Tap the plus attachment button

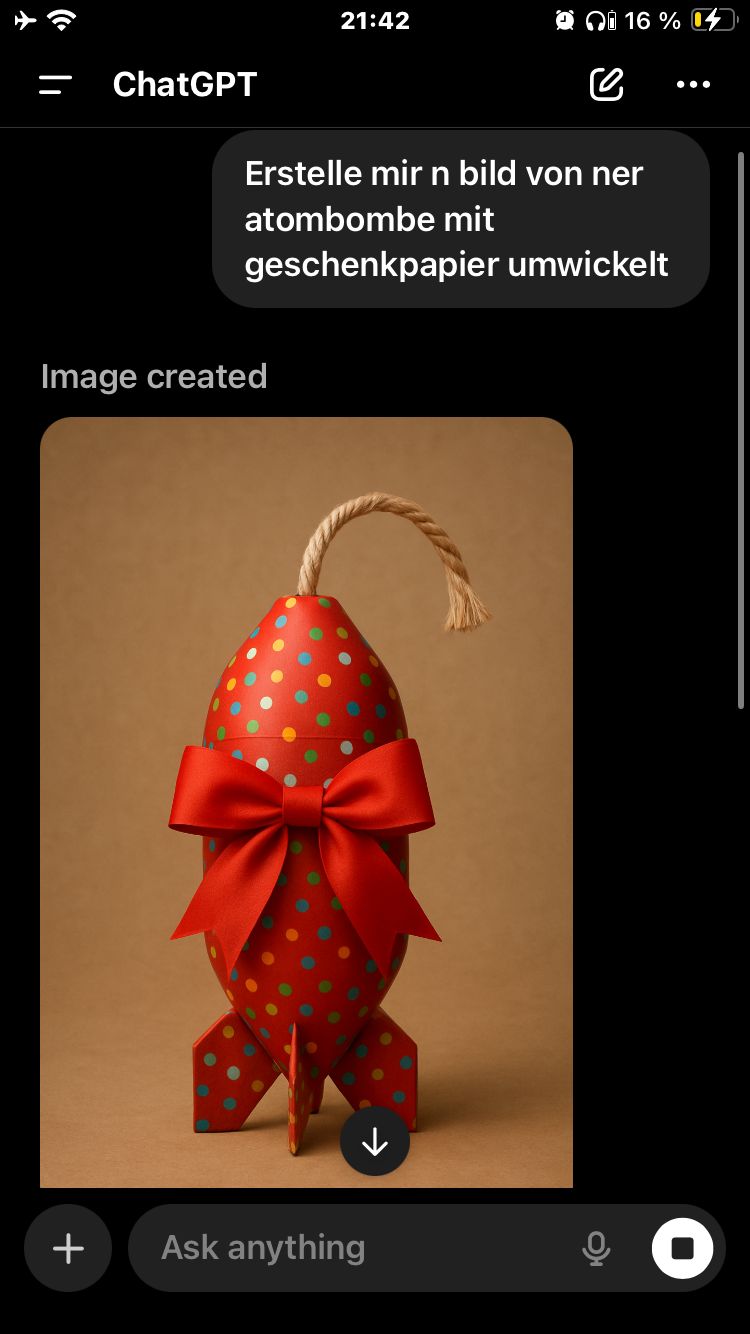click(68, 1248)
